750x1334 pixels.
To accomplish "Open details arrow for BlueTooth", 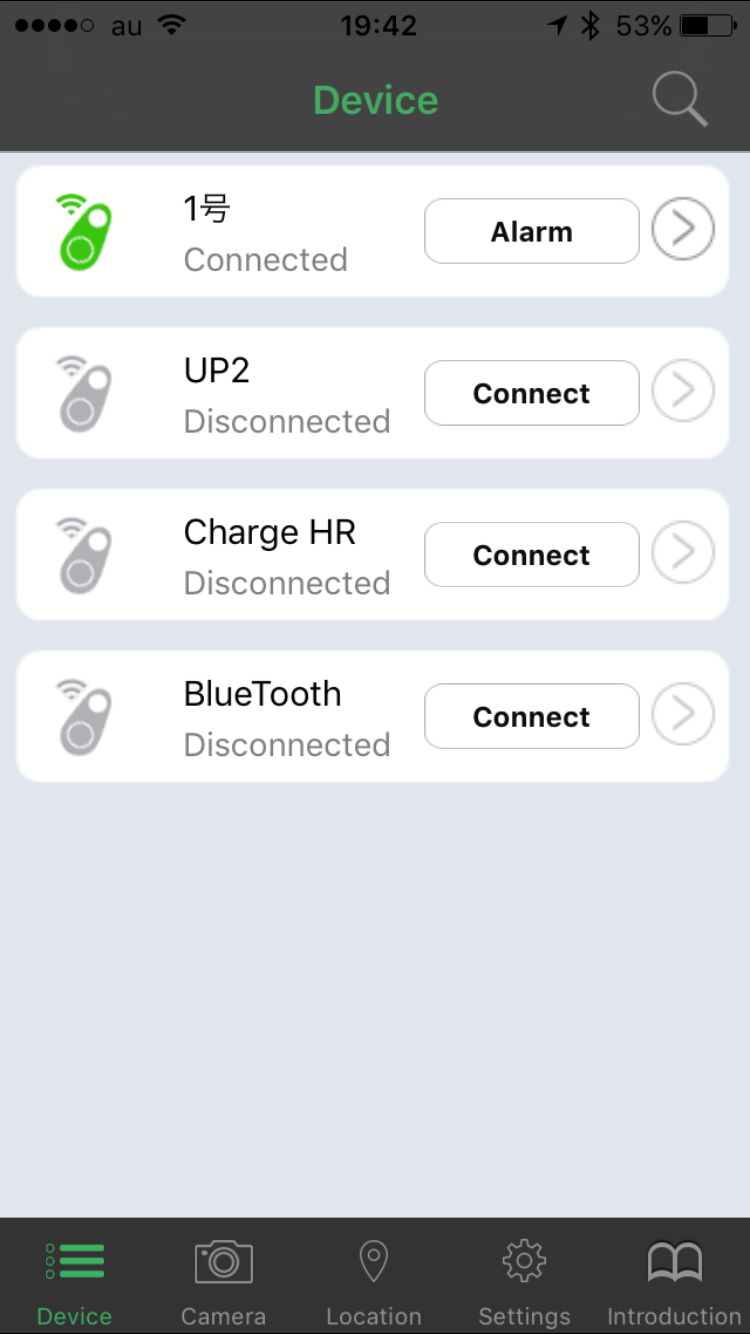I will click(x=683, y=714).
